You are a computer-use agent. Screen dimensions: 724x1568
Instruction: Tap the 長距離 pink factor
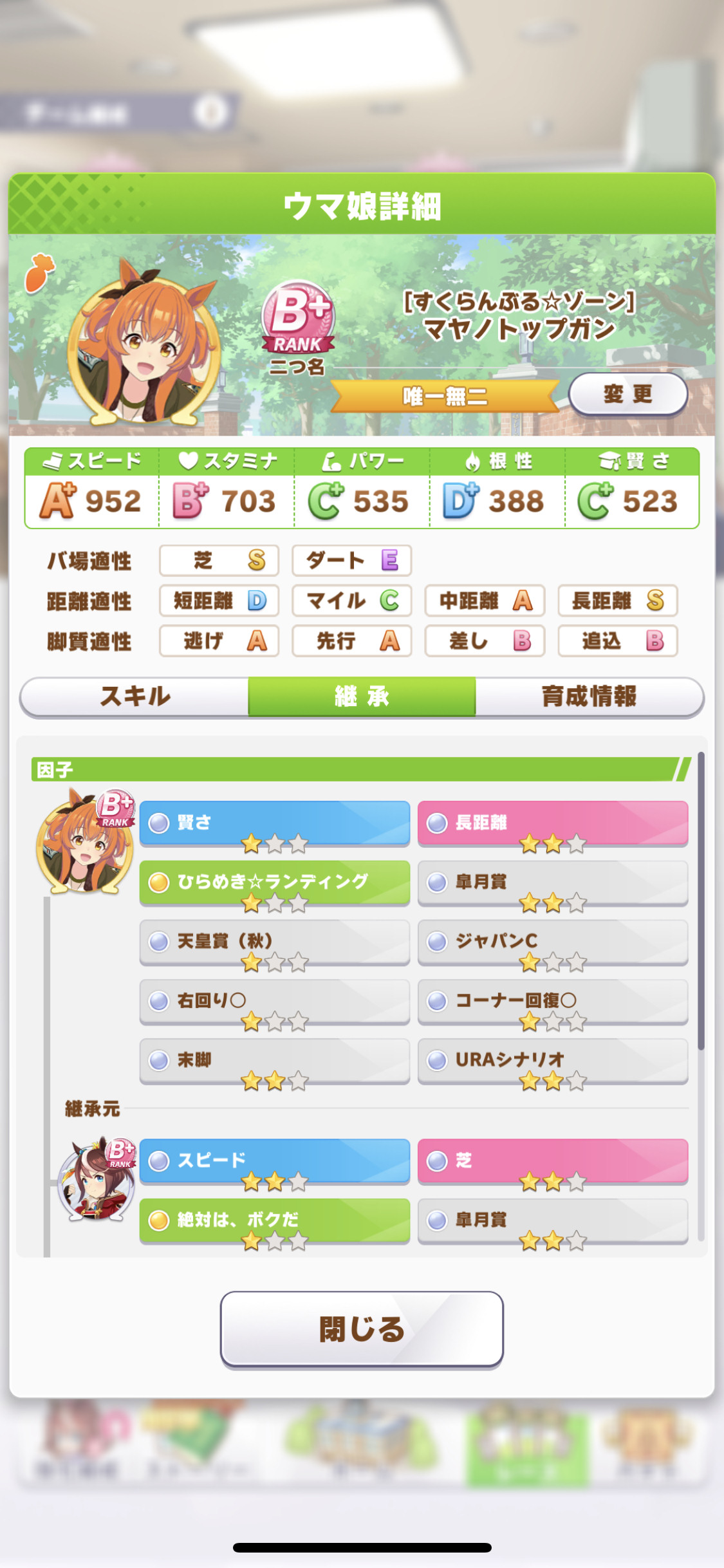click(553, 823)
